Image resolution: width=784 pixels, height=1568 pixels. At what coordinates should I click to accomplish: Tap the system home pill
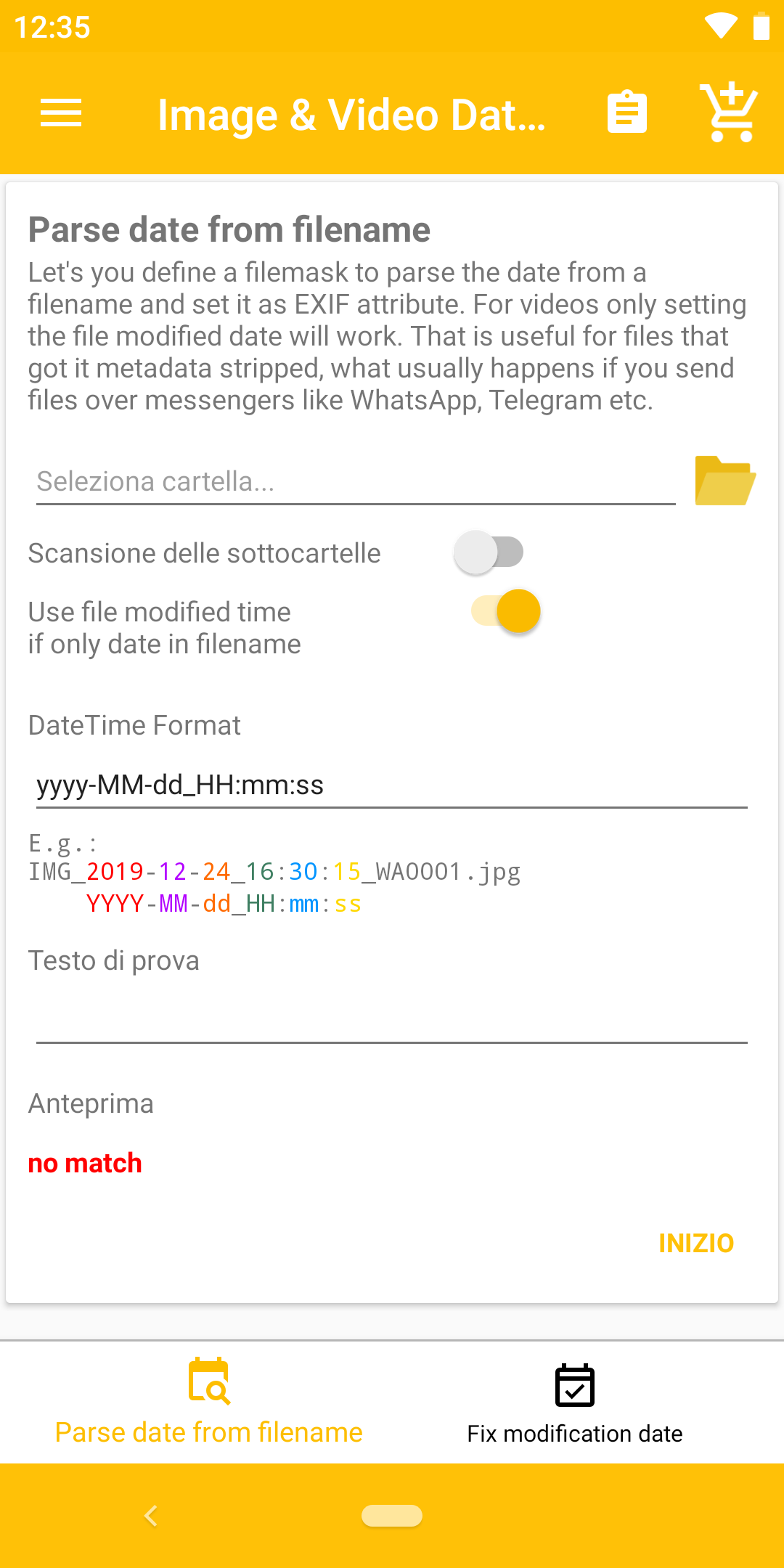[392, 1516]
